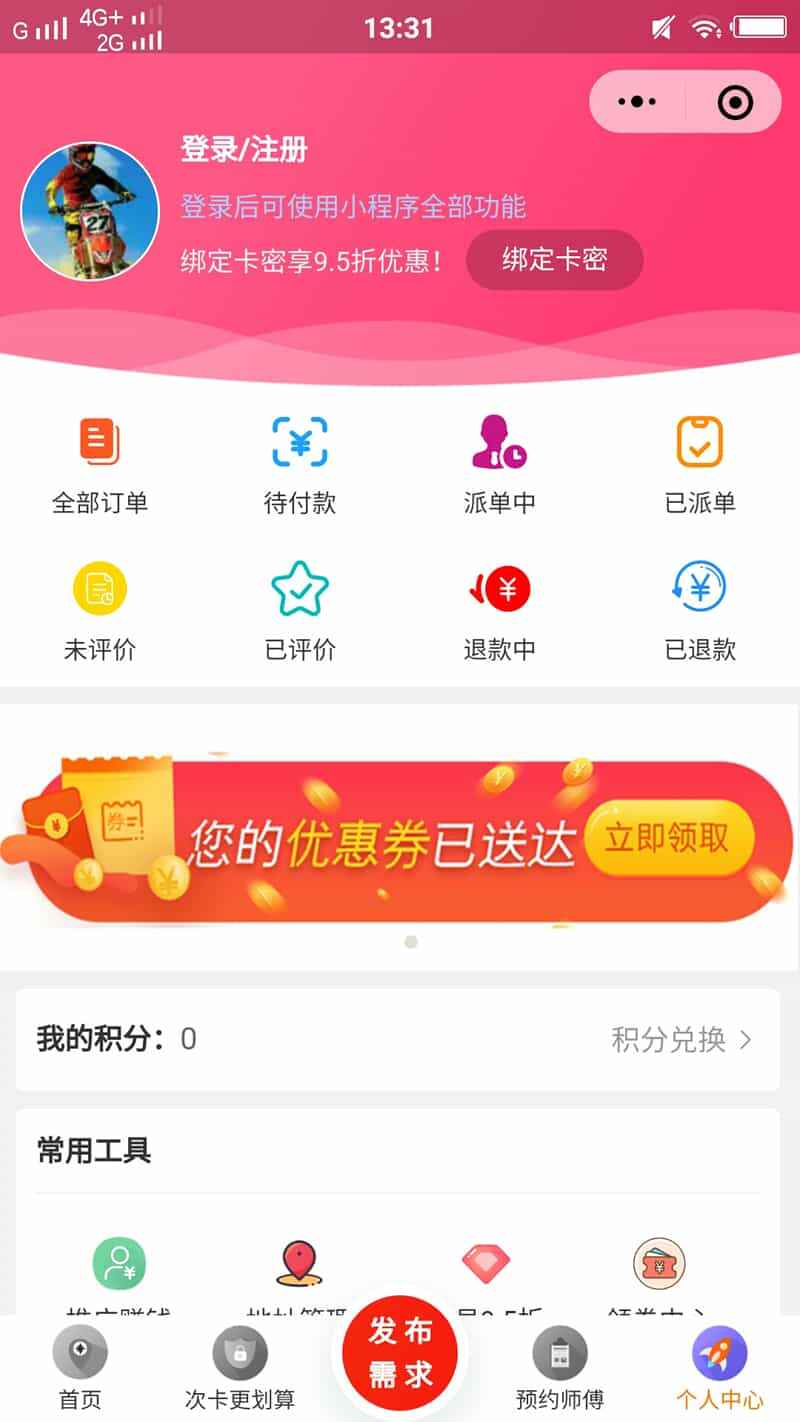
Task: Show 未评价 orders
Action: coord(99,611)
